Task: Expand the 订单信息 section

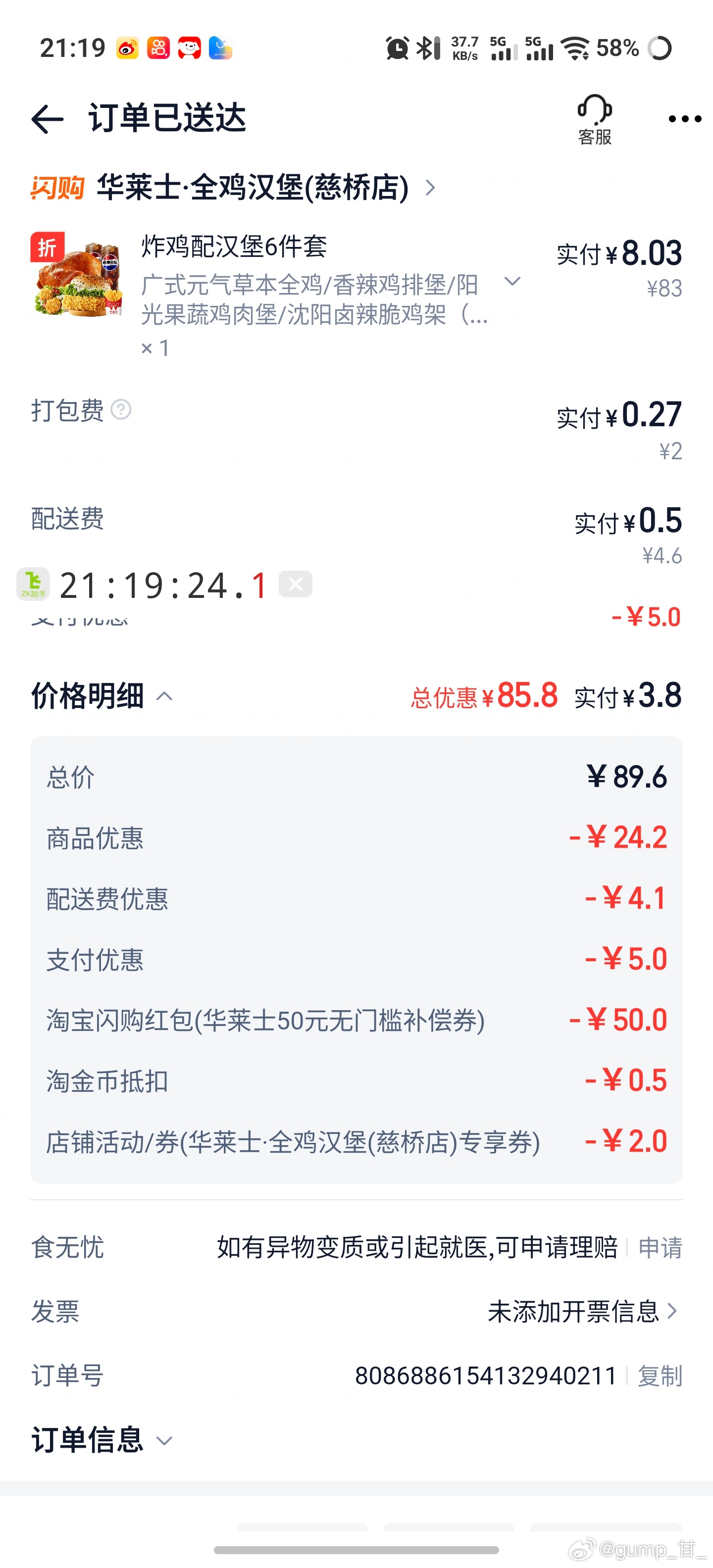Action: (x=164, y=1441)
